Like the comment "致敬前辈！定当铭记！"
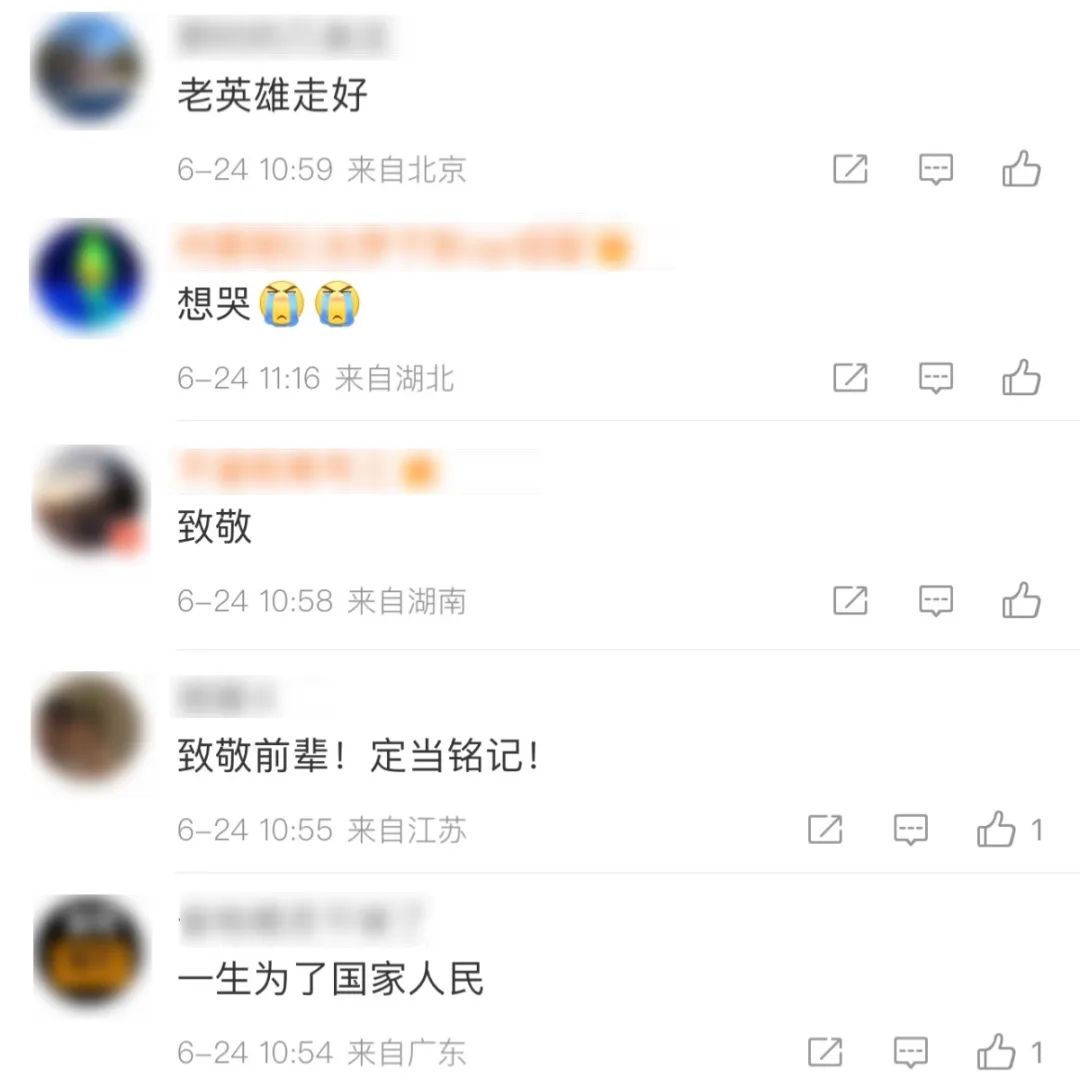The width and height of the screenshot is (1080, 1087). click(997, 830)
